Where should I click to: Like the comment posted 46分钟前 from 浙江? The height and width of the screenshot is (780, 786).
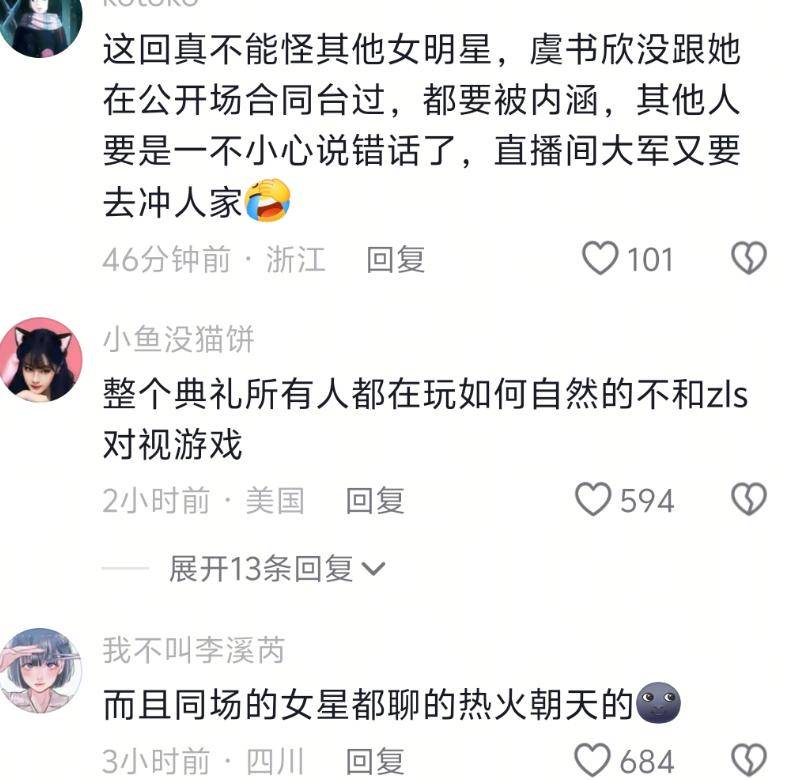601,259
